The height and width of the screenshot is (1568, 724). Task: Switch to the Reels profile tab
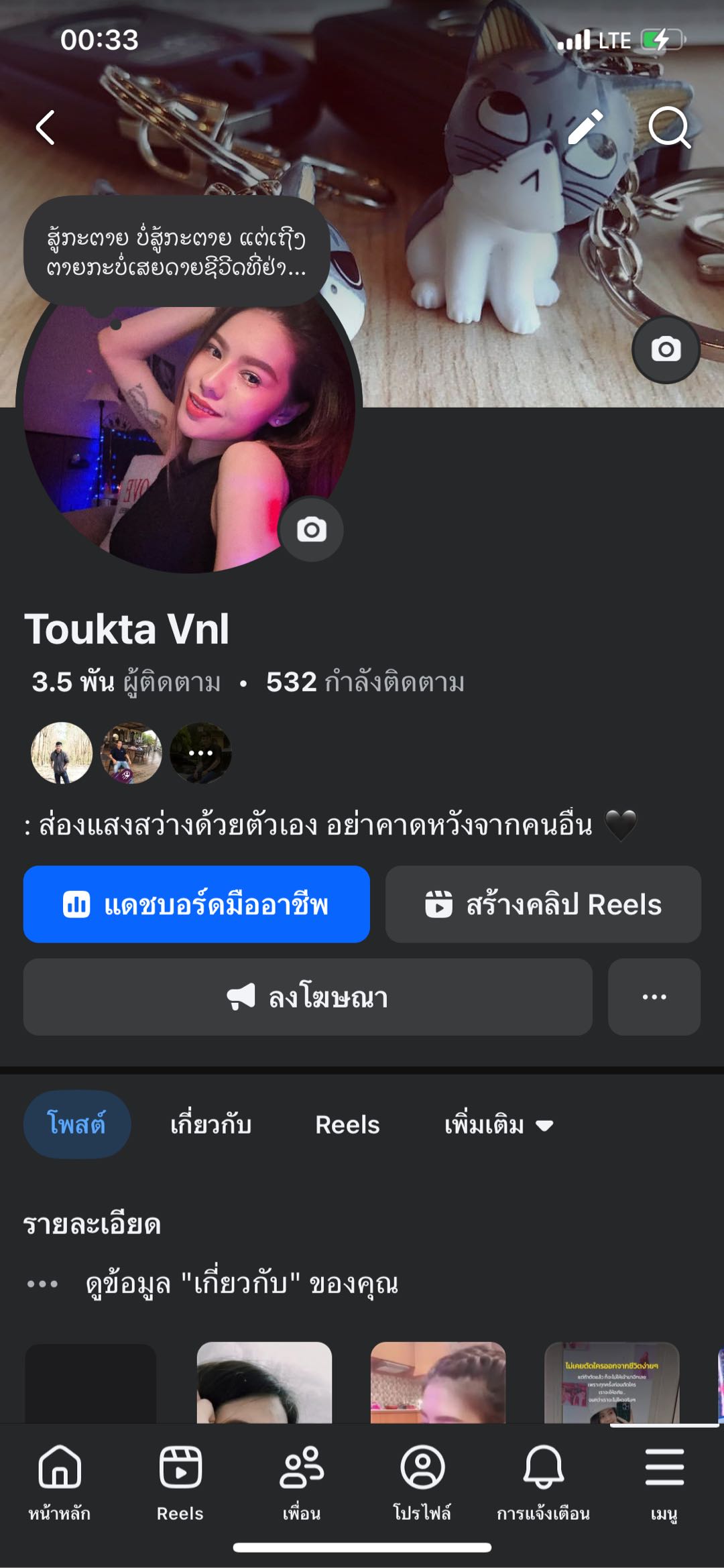(347, 1124)
